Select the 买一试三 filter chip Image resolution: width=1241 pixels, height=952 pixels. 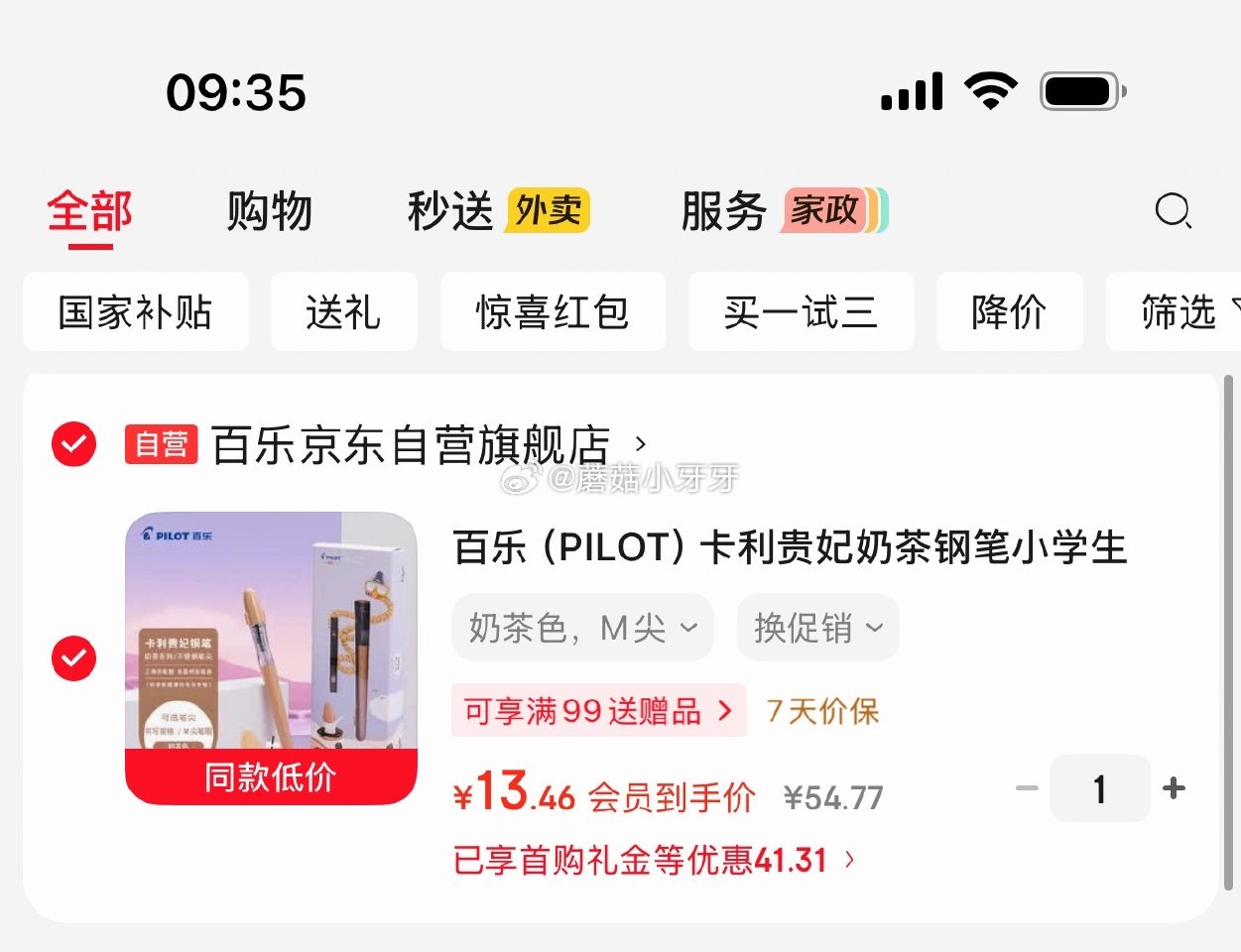pos(801,312)
